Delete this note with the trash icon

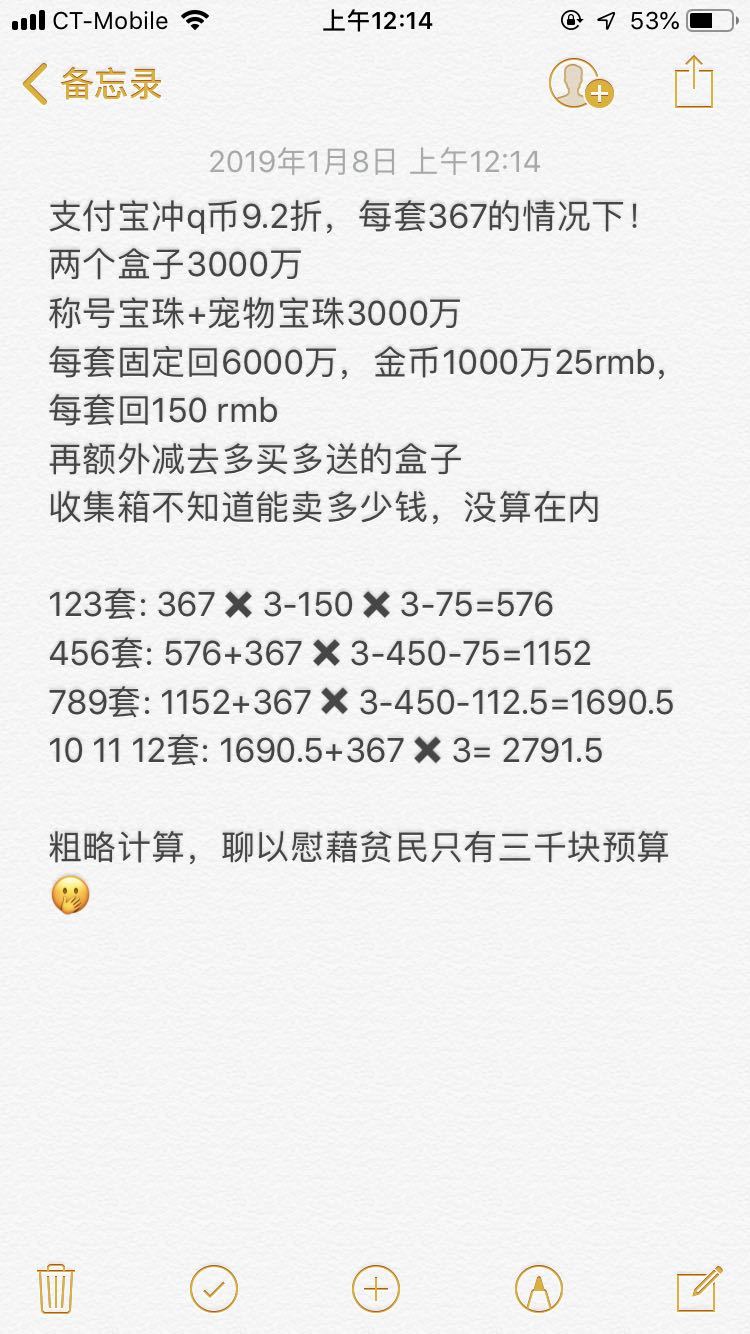[56, 1288]
